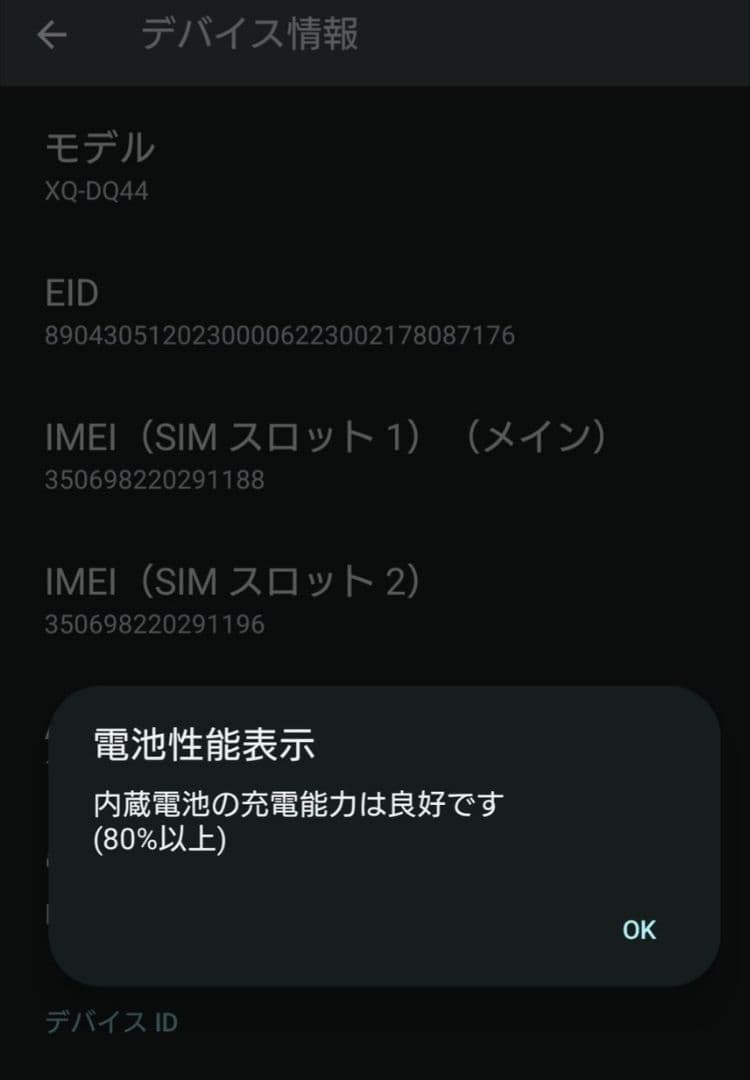The height and width of the screenshot is (1080, 750).
Task: Select the EID entry
Action: coord(70,293)
